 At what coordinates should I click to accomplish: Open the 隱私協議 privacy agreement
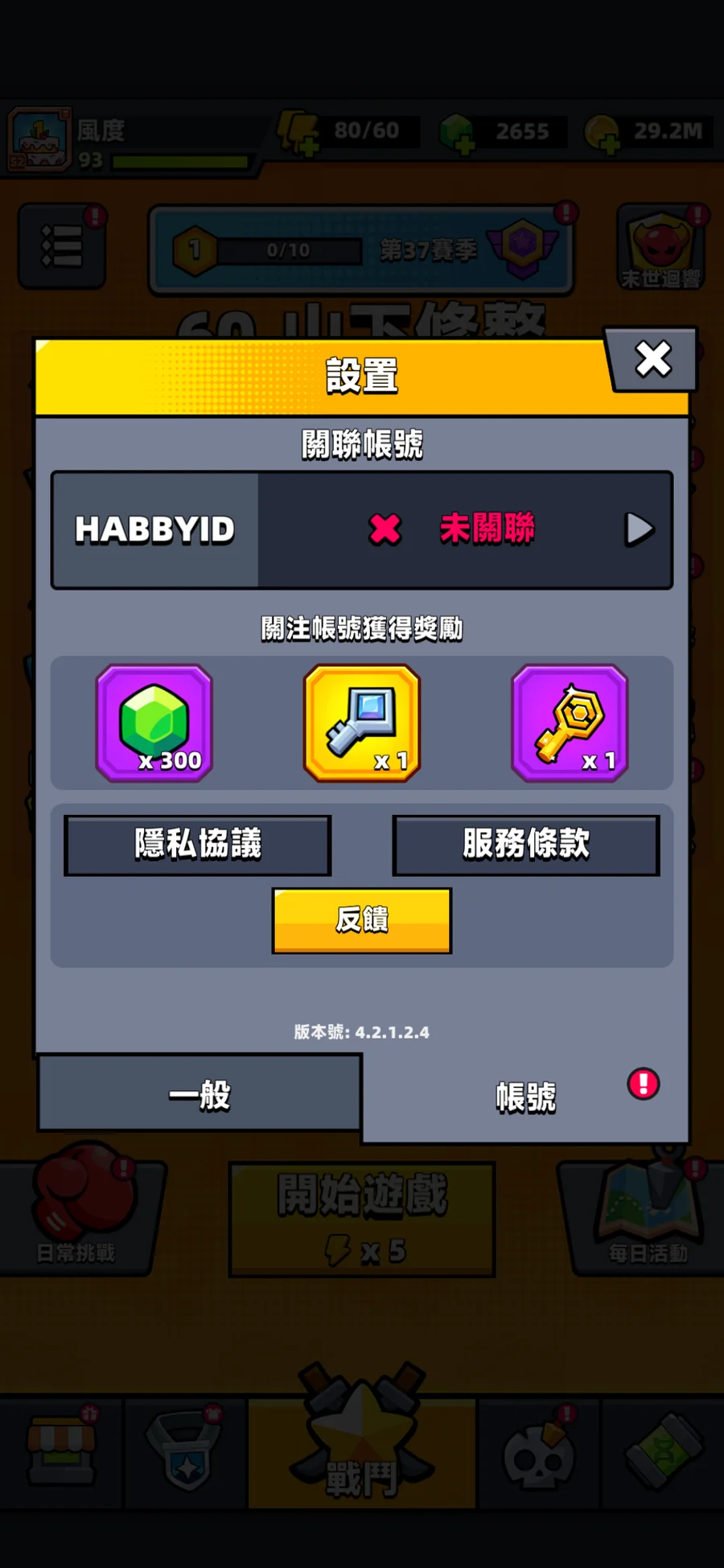[198, 845]
